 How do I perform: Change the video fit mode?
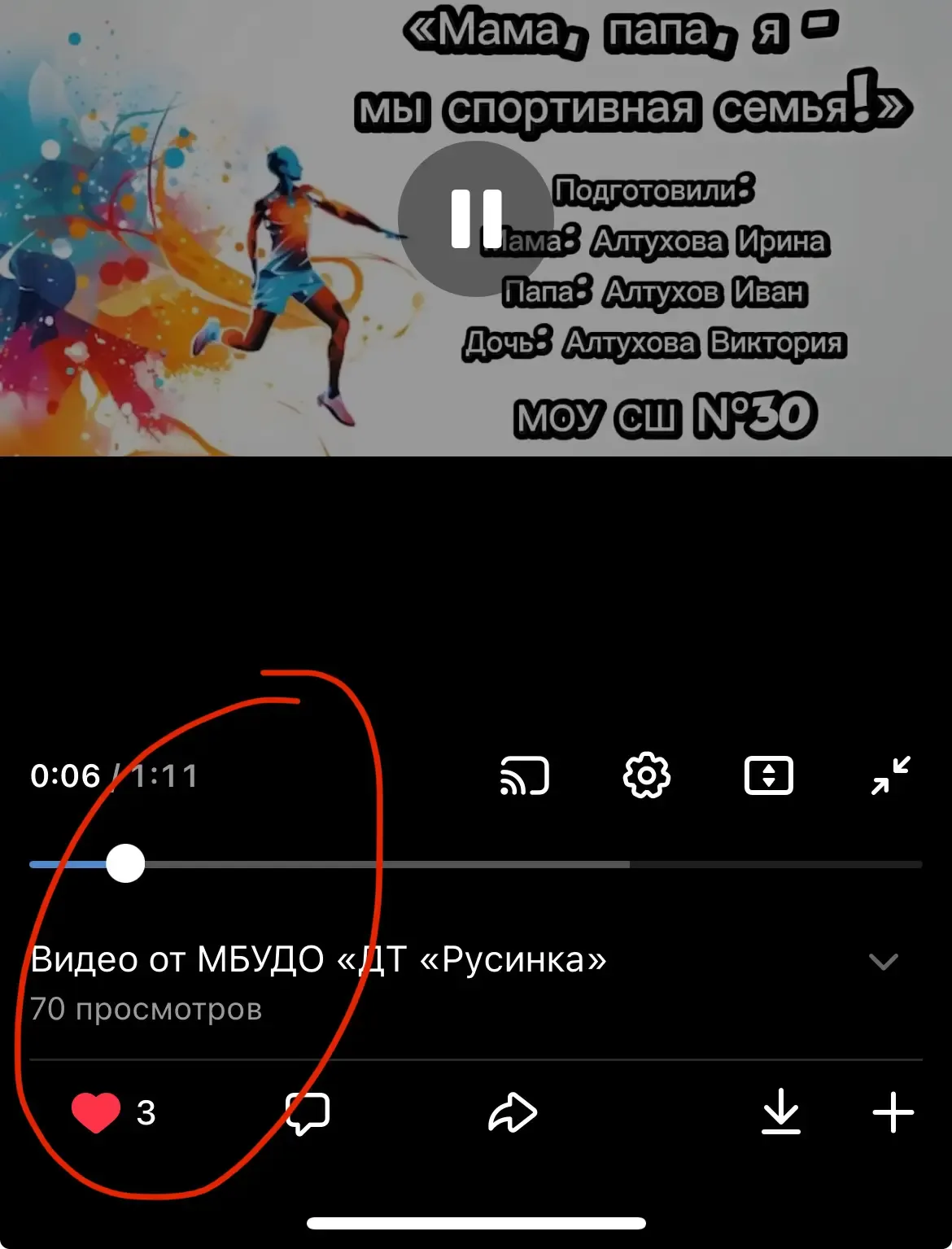click(x=768, y=775)
